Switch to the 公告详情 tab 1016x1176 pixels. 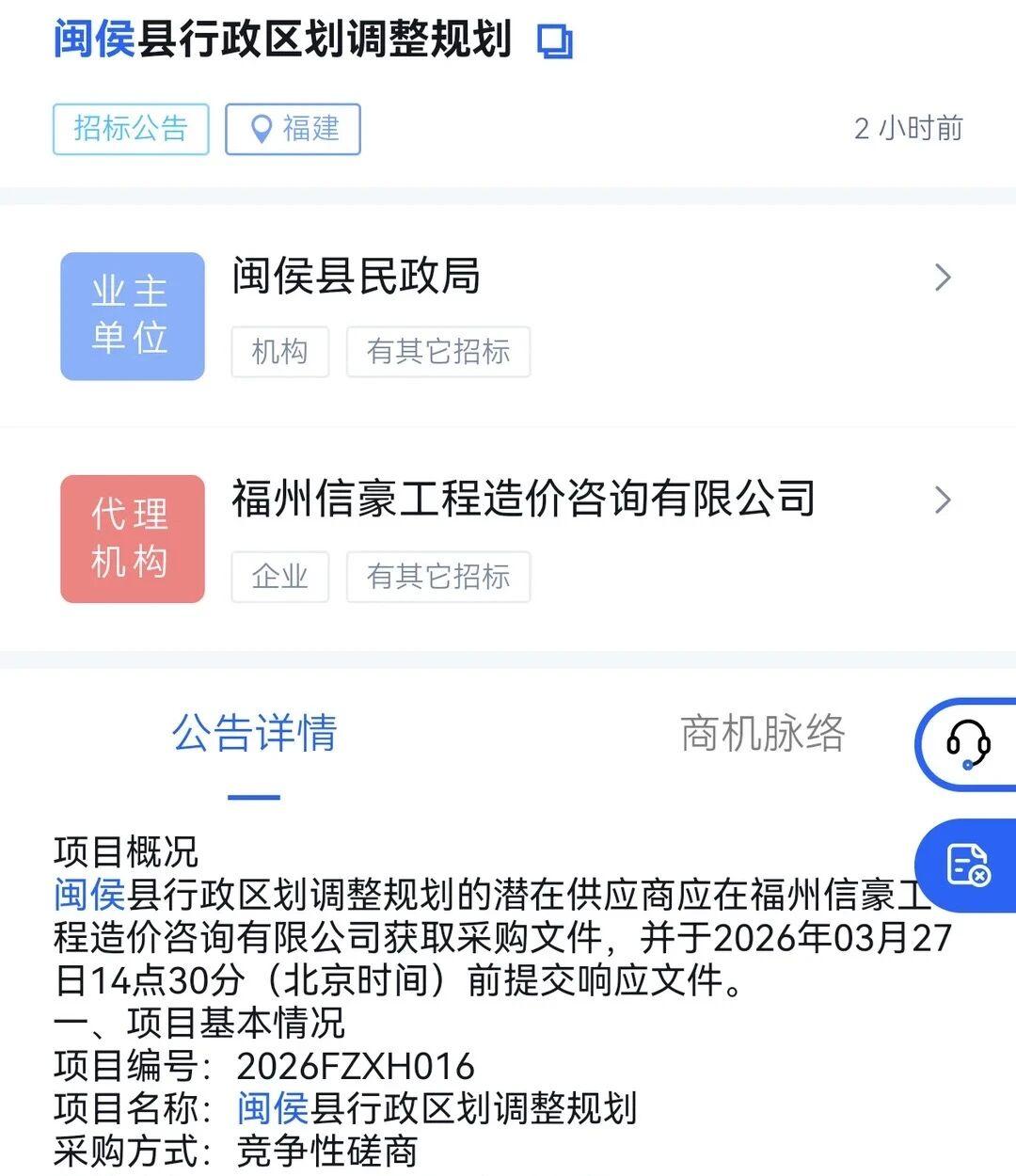coord(254,736)
